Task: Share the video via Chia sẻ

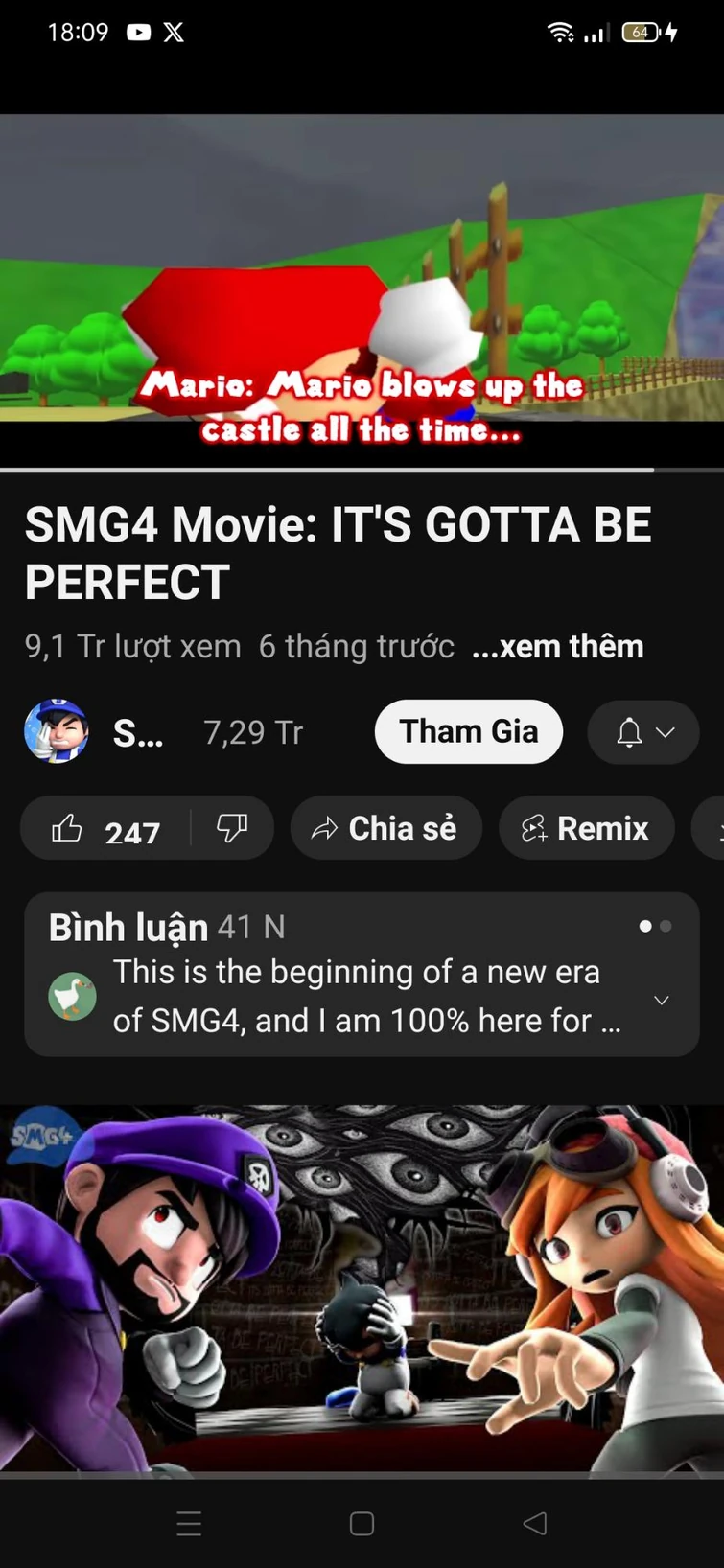Action: click(385, 828)
